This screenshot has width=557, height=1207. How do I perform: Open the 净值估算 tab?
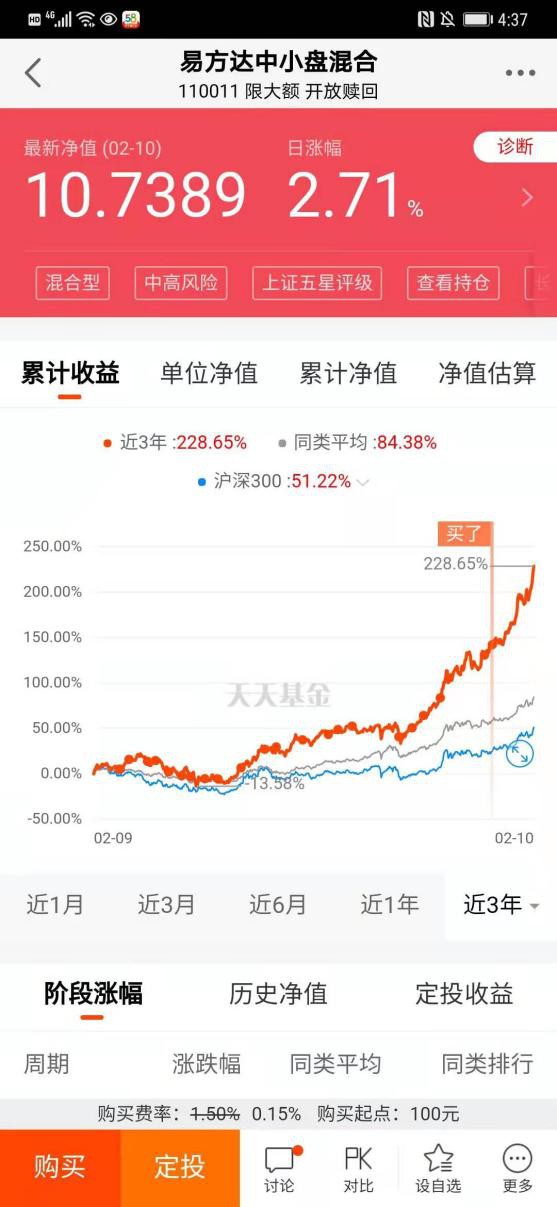pyautogui.click(x=487, y=373)
